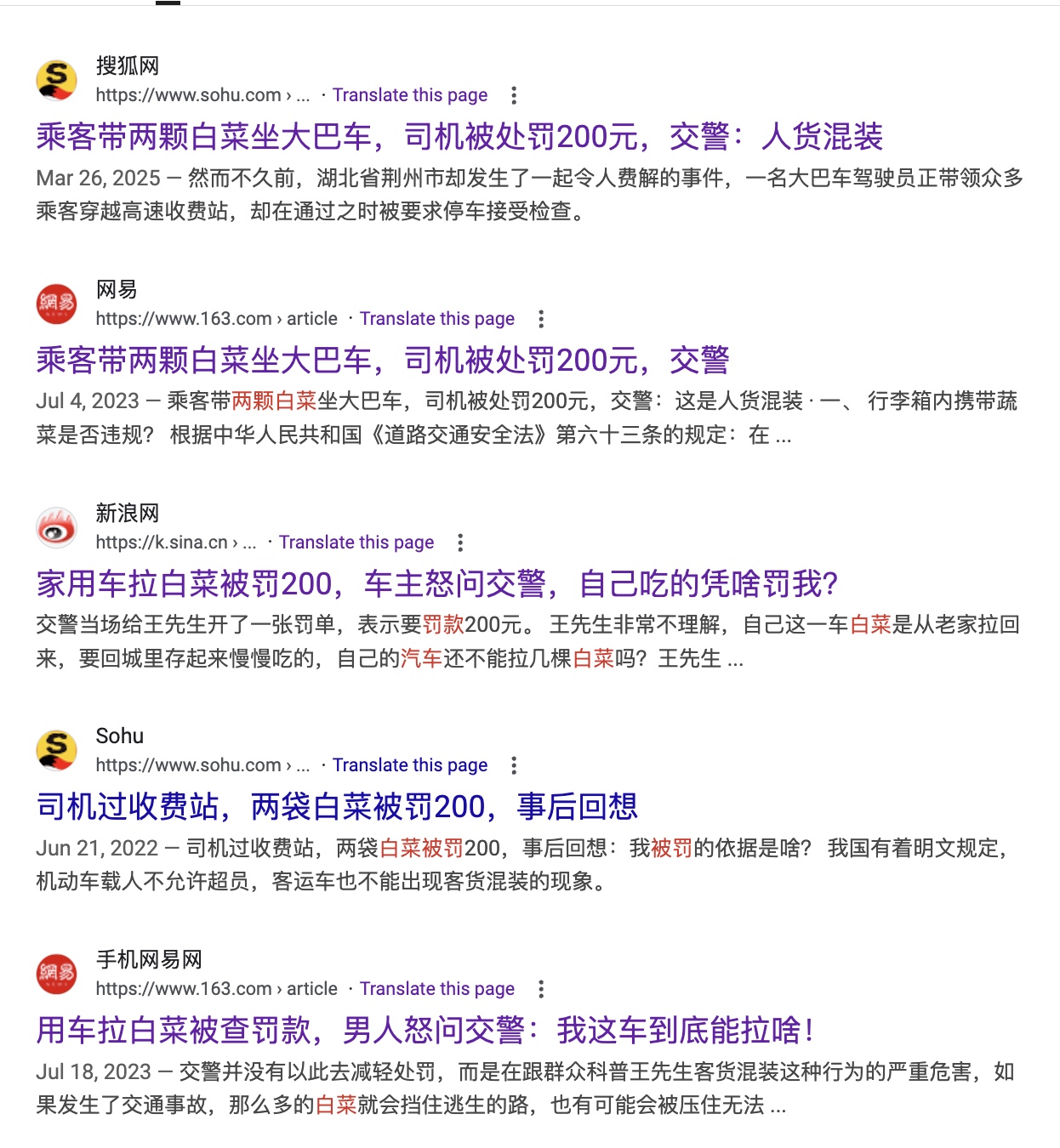This screenshot has width=1060, height=1148.
Task: Open the first Sohu result about 人货混装
Action: pos(459,137)
